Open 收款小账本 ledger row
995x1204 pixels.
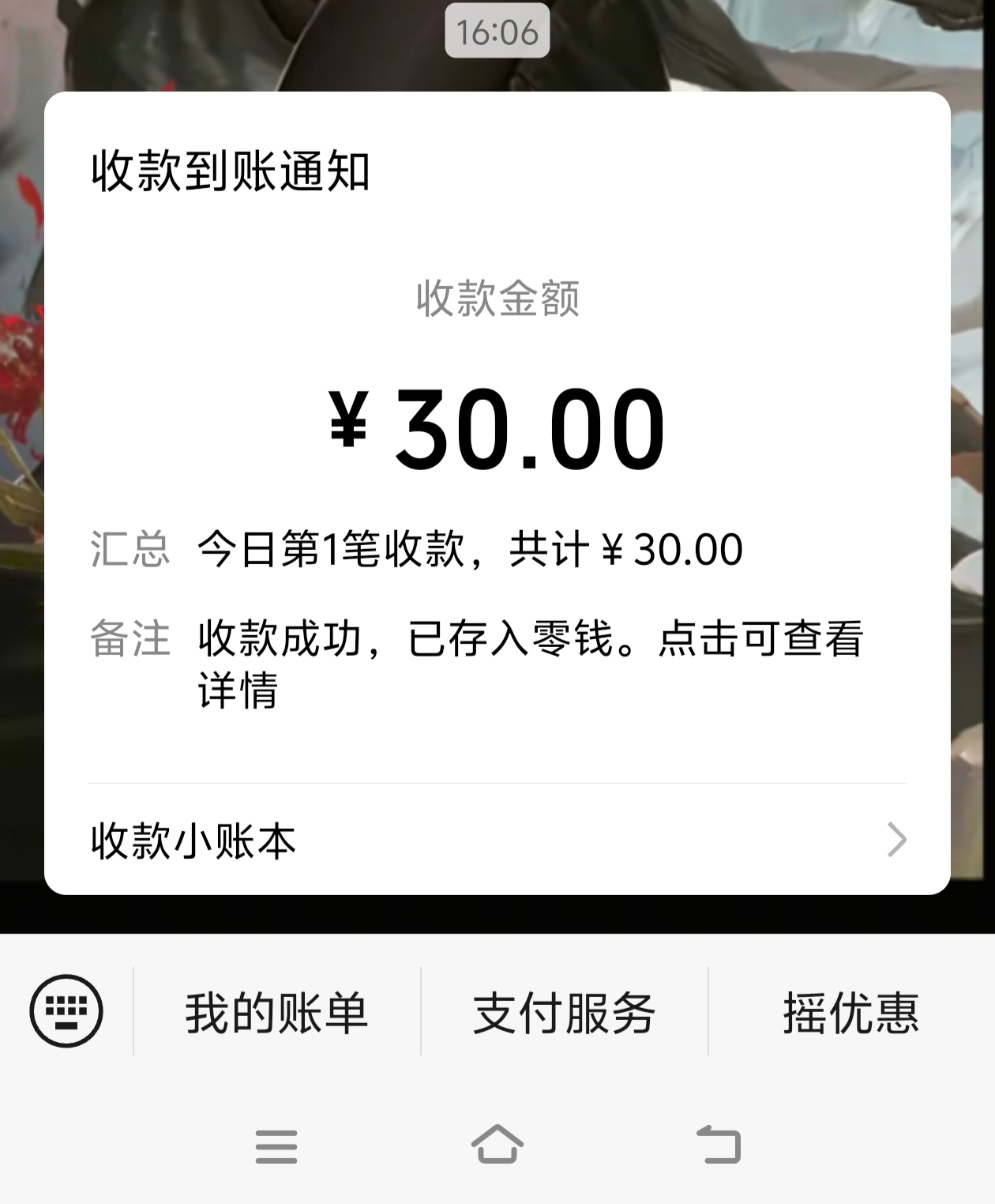point(497,840)
